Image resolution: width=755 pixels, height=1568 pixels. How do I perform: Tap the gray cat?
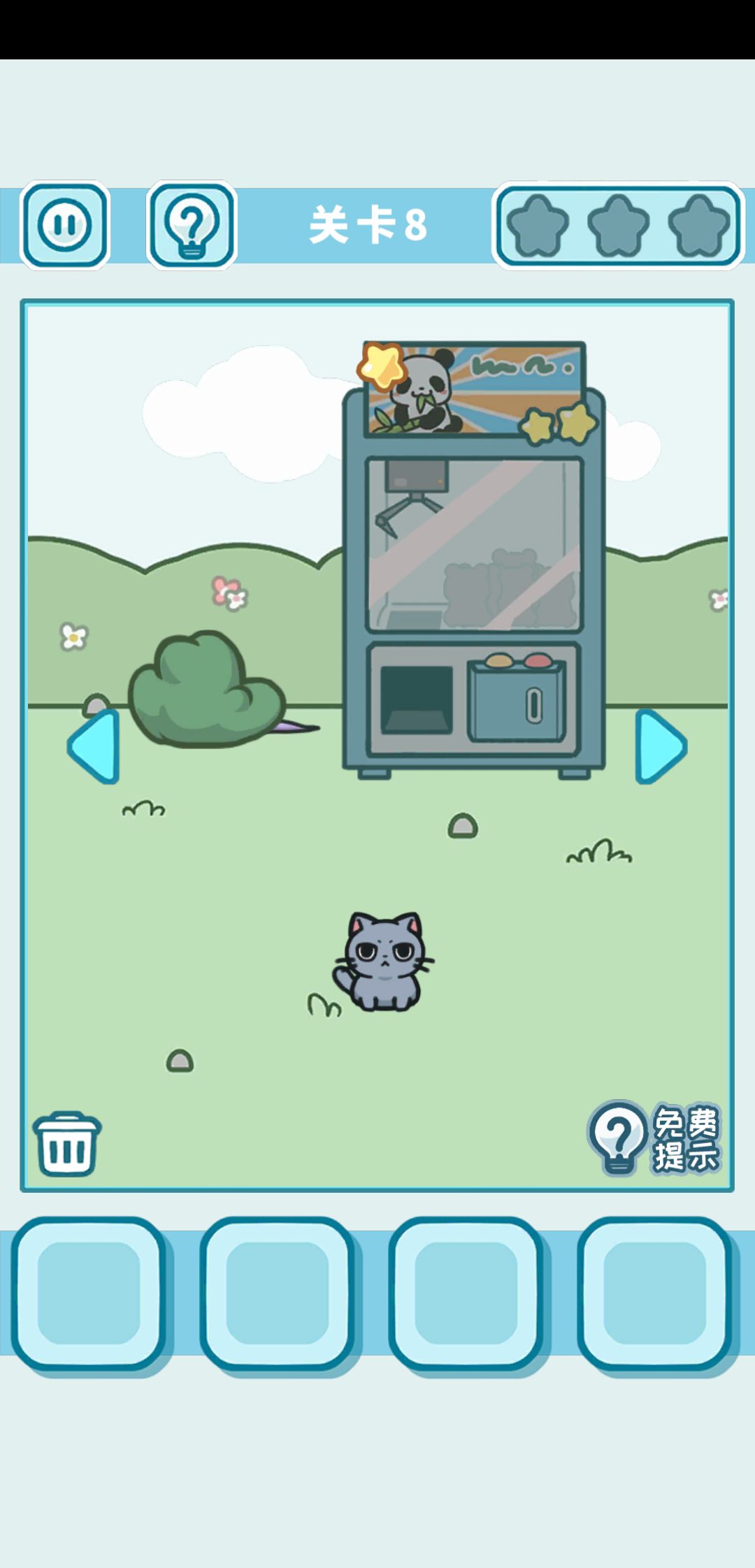(384, 961)
